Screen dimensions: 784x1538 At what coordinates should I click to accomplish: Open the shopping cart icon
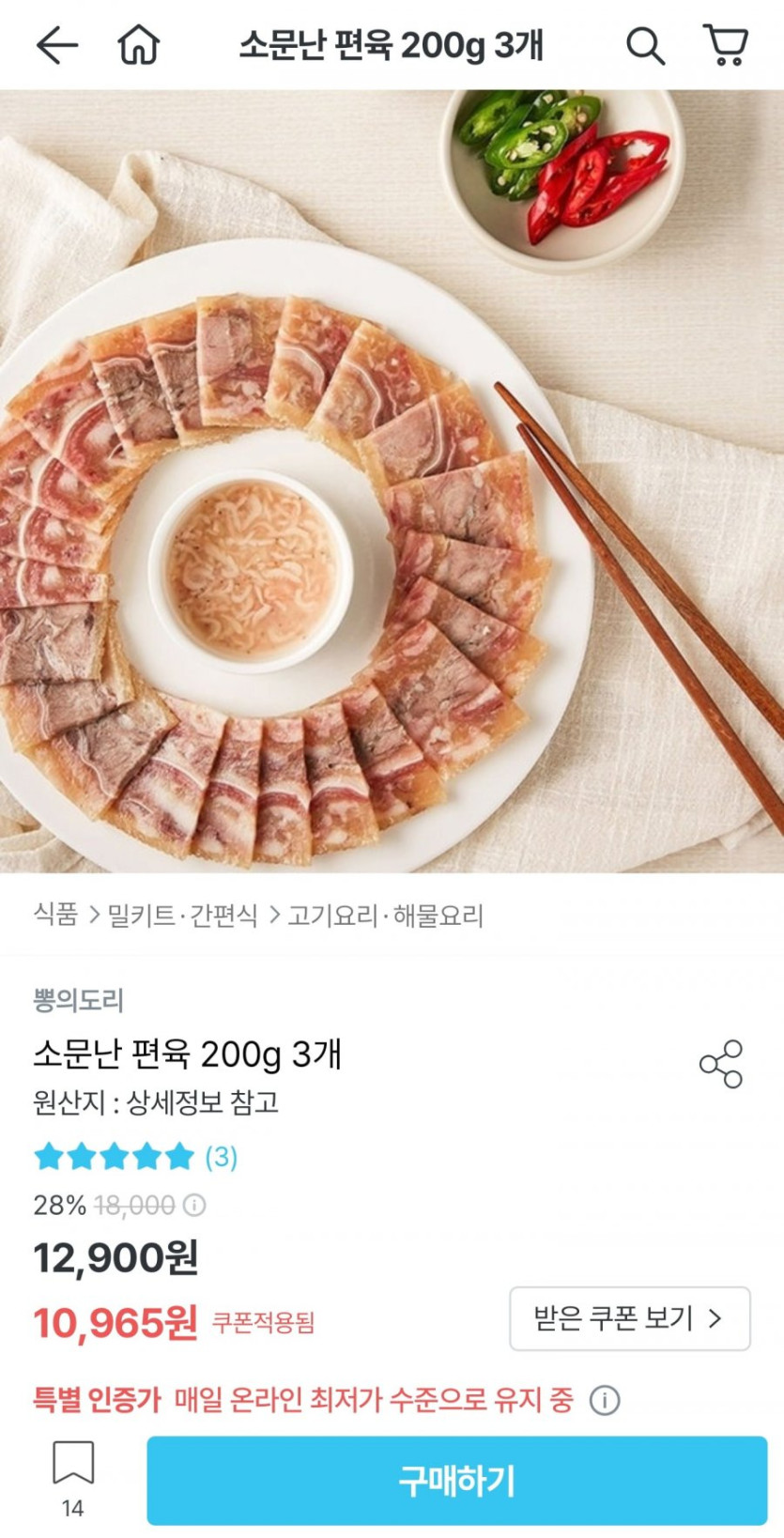[724, 43]
